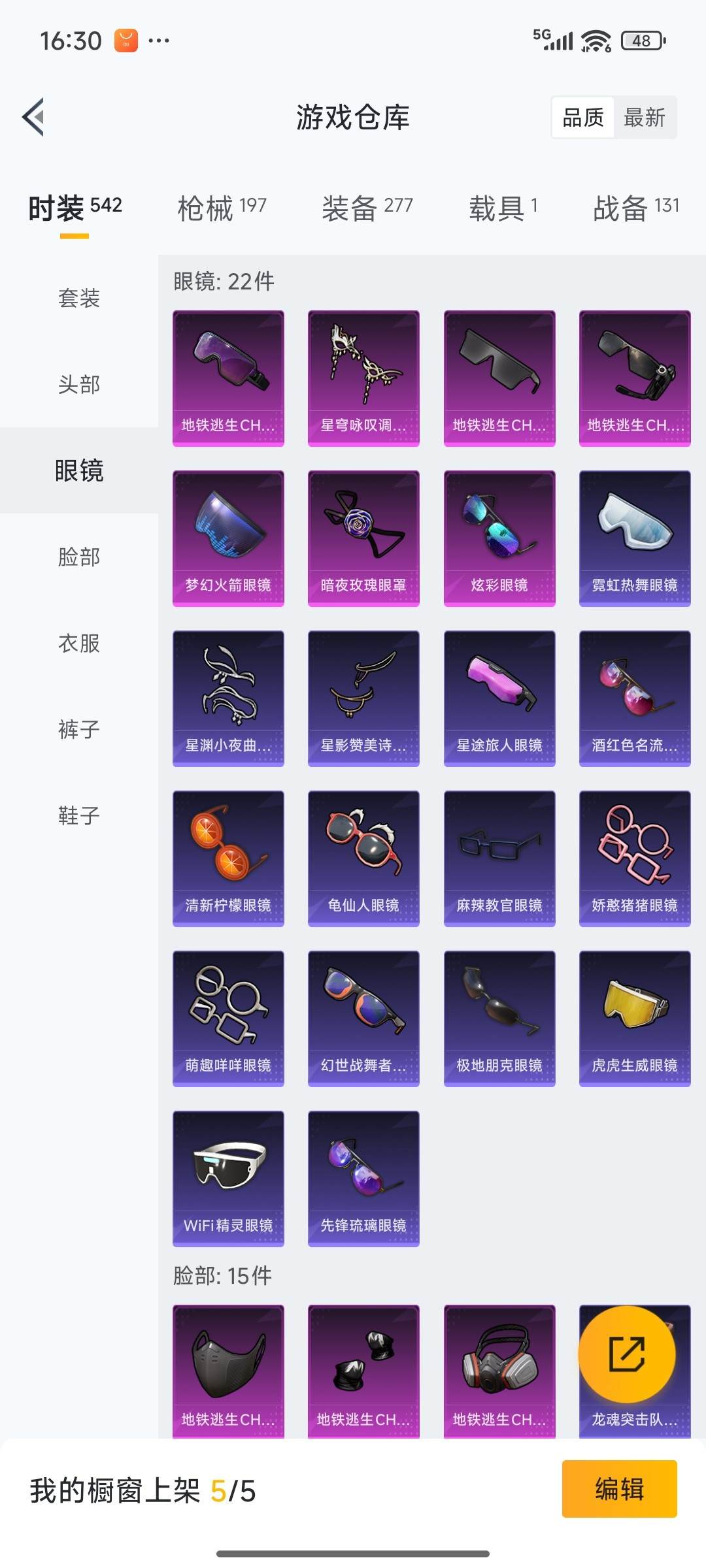Select 套装 category in the sidebar
This screenshot has width=706, height=1568.
pos(78,299)
